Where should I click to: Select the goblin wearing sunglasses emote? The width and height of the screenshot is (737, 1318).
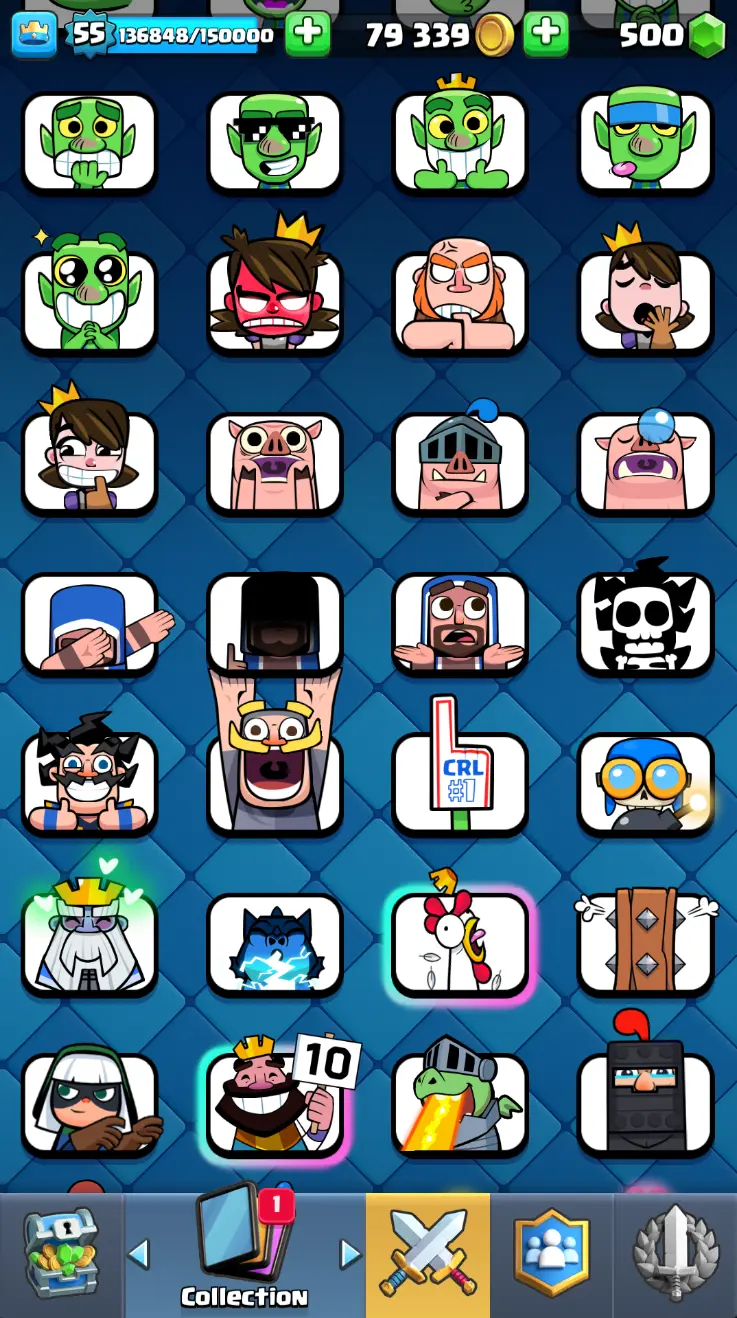tap(275, 142)
